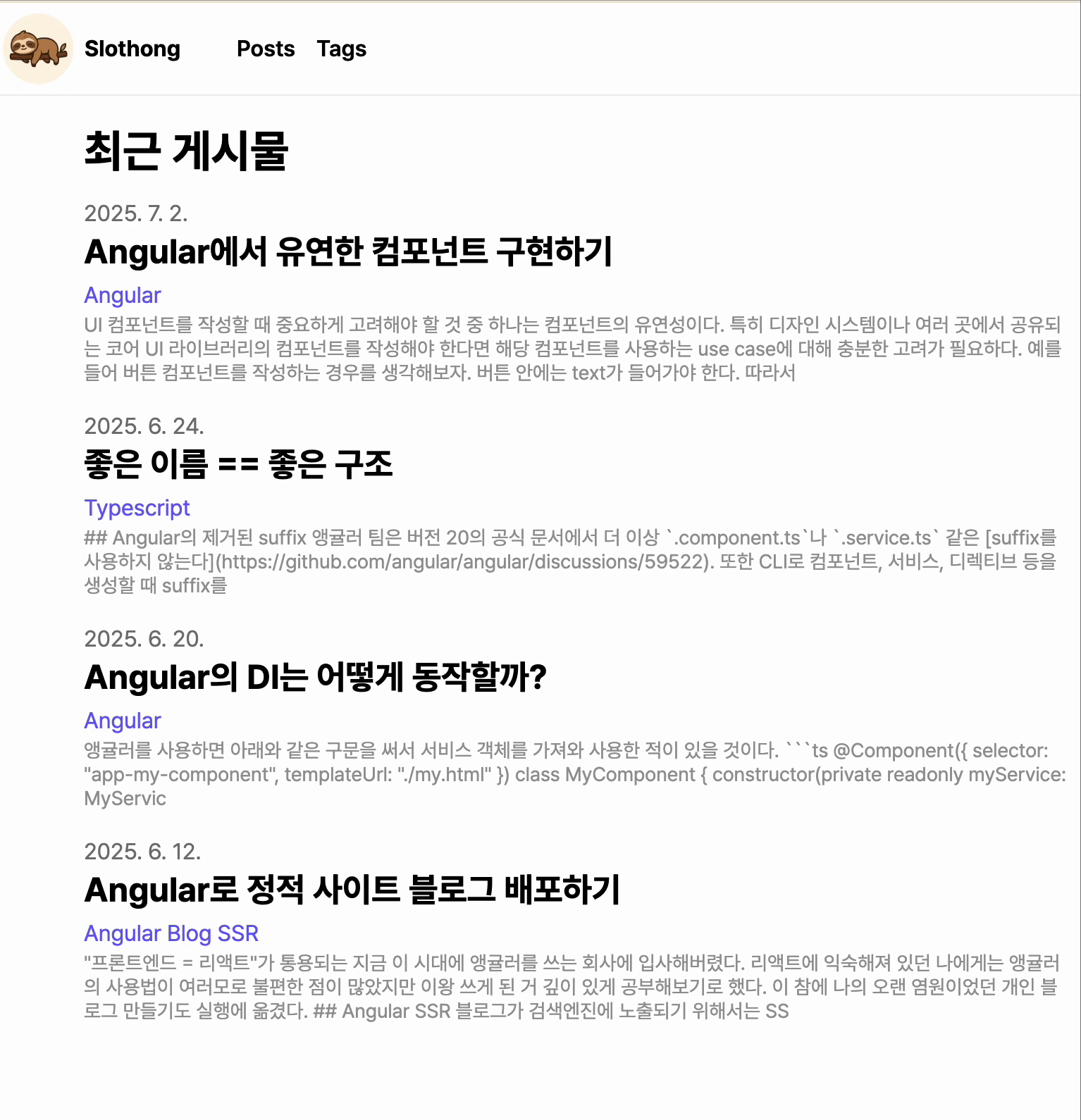The width and height of the screenshot is (1081, 1120).
Task: Open the Tags page
Action: click(x=341, y=49)
